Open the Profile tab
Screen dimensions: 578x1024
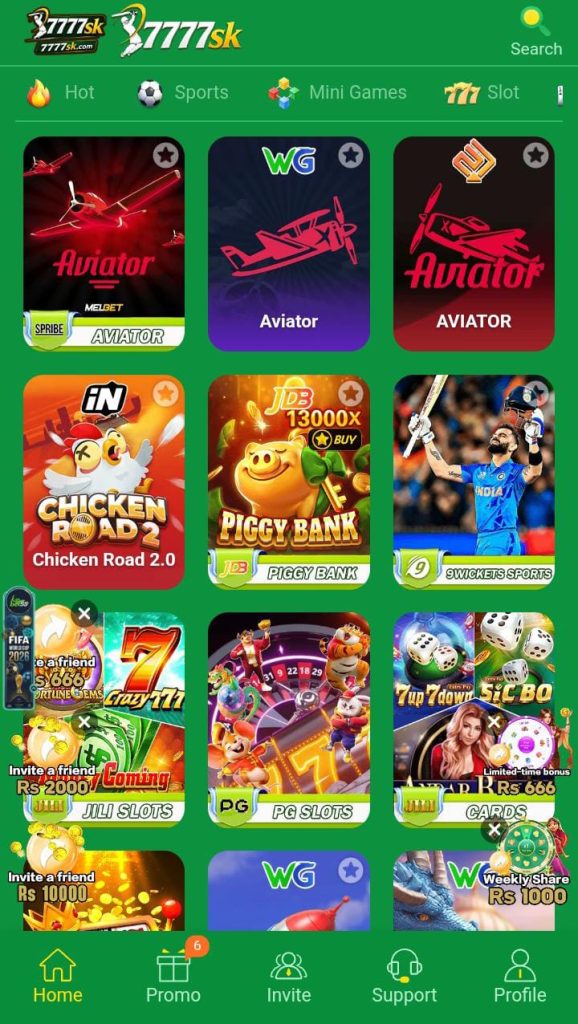pos(520,976)
